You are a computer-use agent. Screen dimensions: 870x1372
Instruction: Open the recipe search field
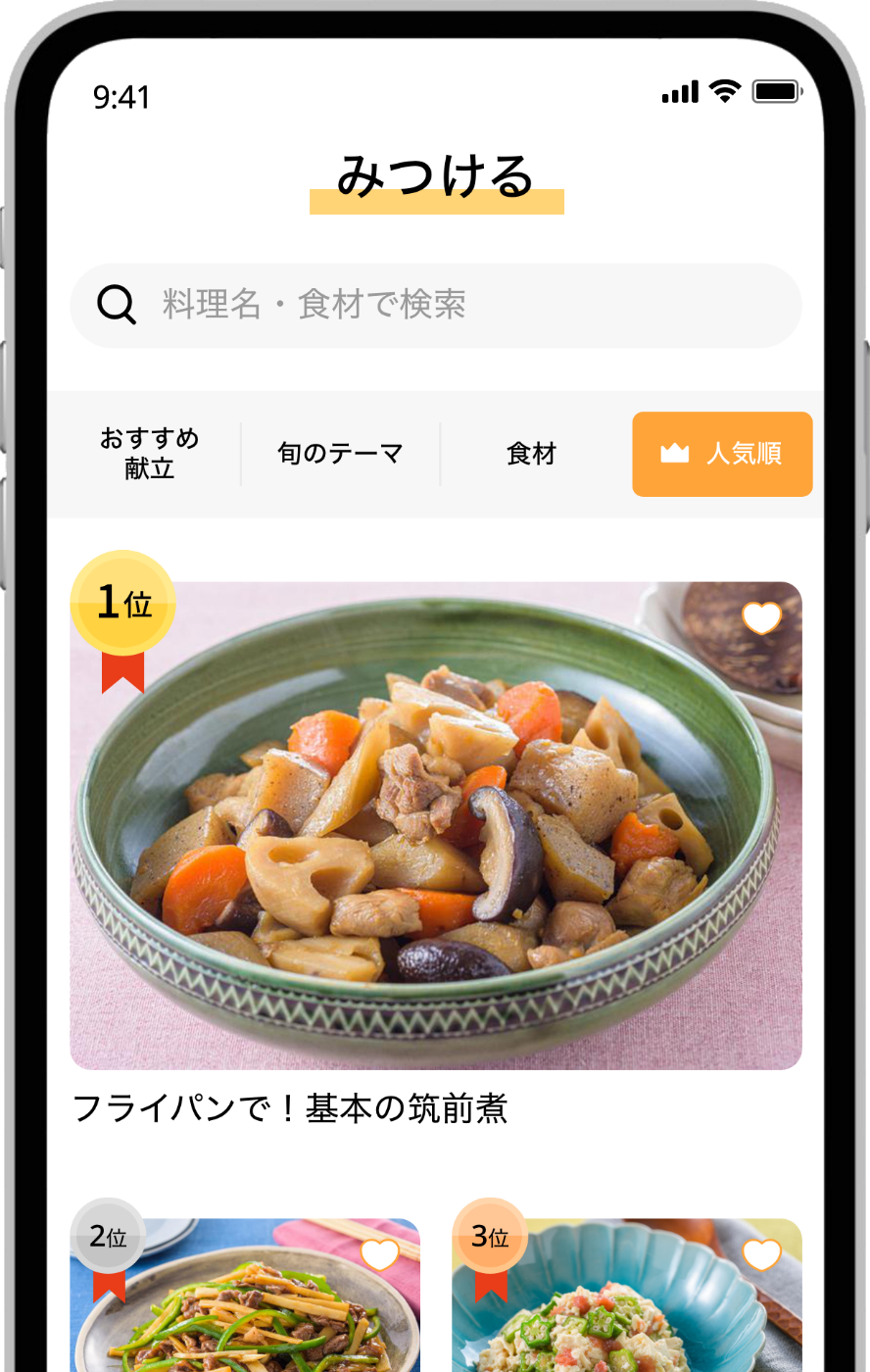tap(435, 306)
